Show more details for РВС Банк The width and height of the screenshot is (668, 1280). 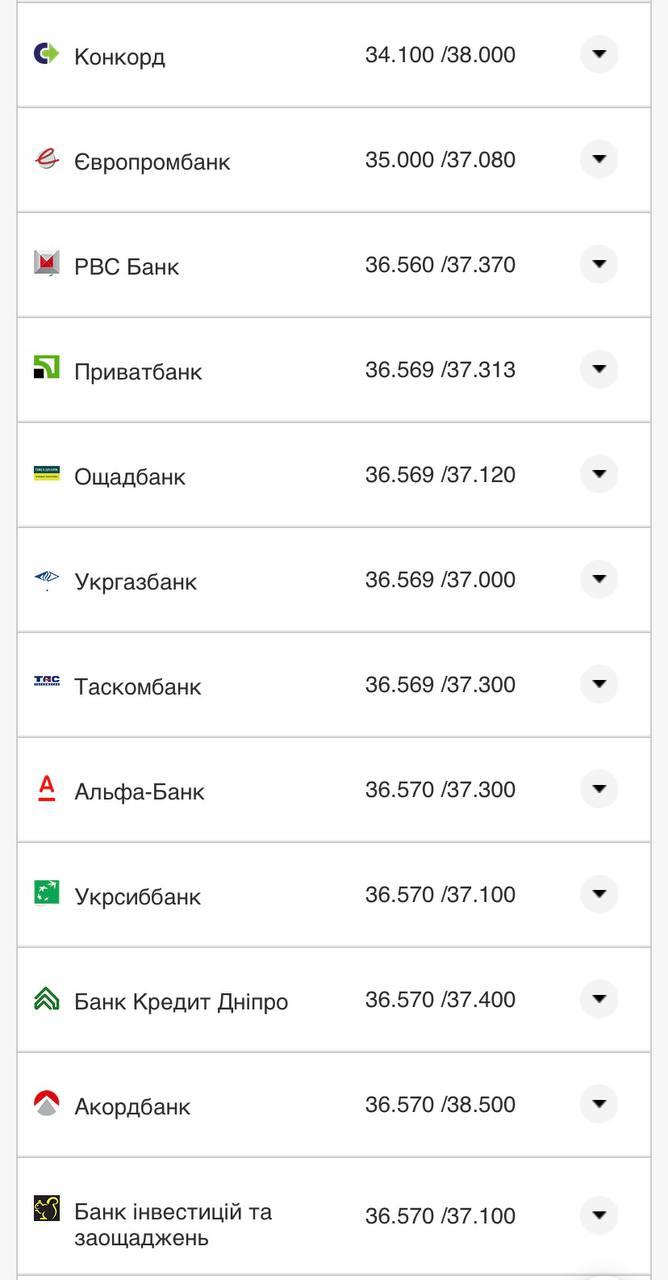(x=599, y=265)
